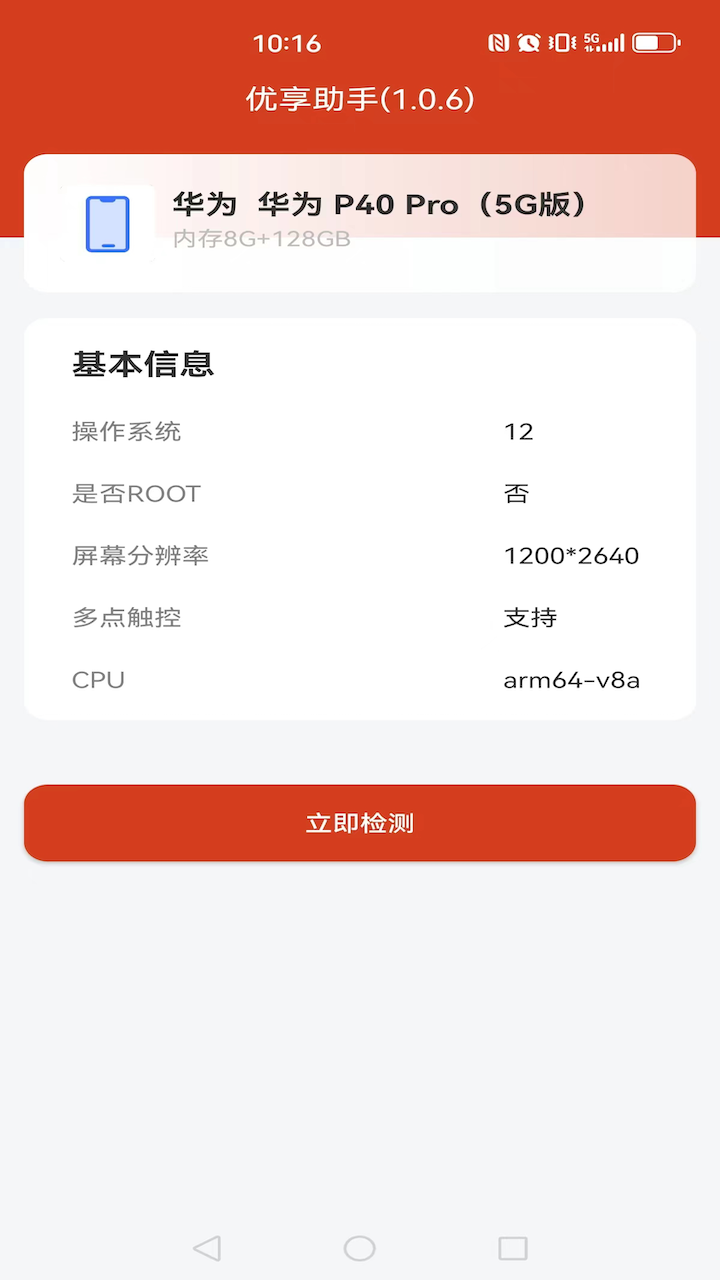720x1280 pixels.
Task: Toggle the 是否ROOT status row
Action: pyautogui.click(x=360, y=493)
